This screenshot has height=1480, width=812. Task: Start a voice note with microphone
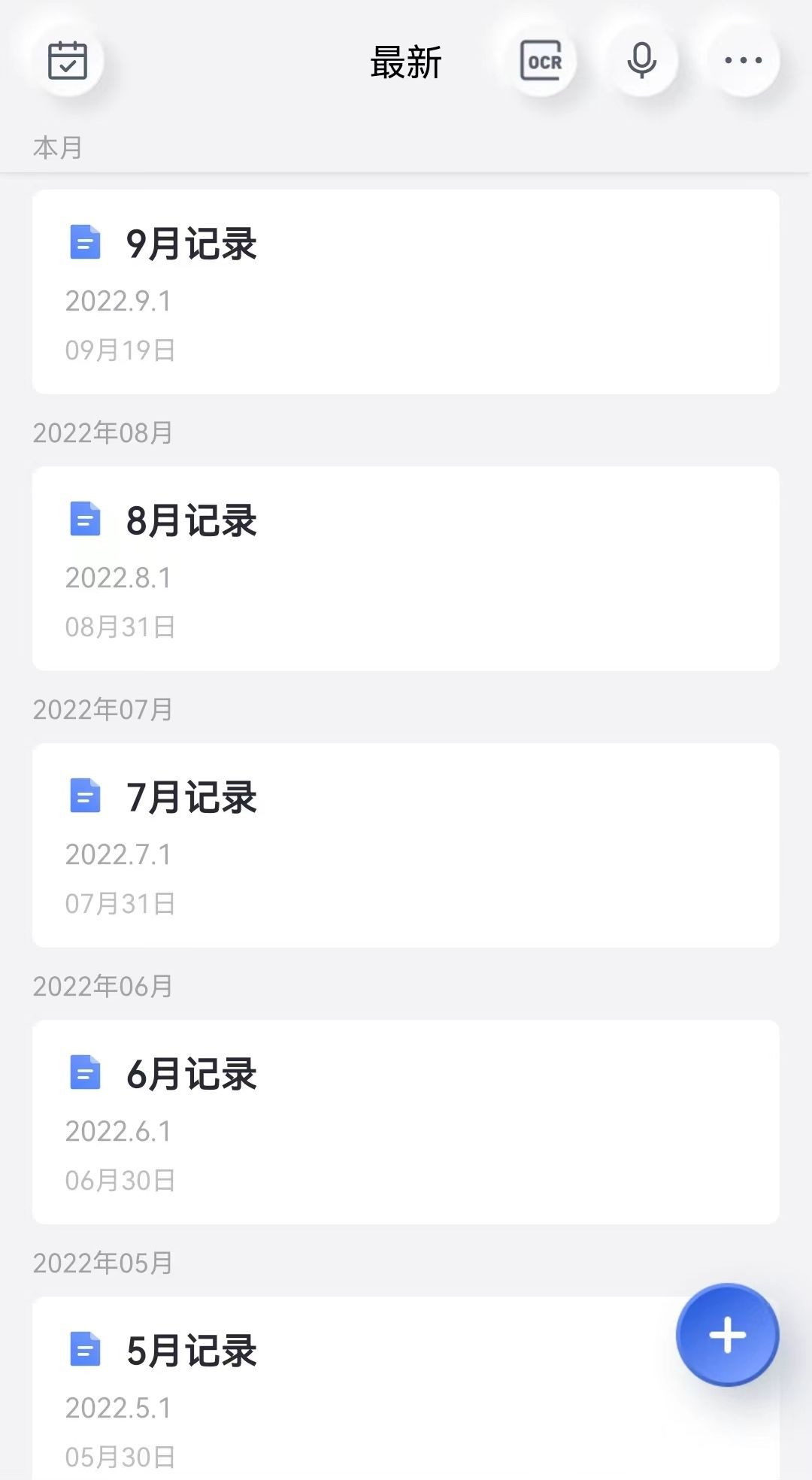coord(642,61)
